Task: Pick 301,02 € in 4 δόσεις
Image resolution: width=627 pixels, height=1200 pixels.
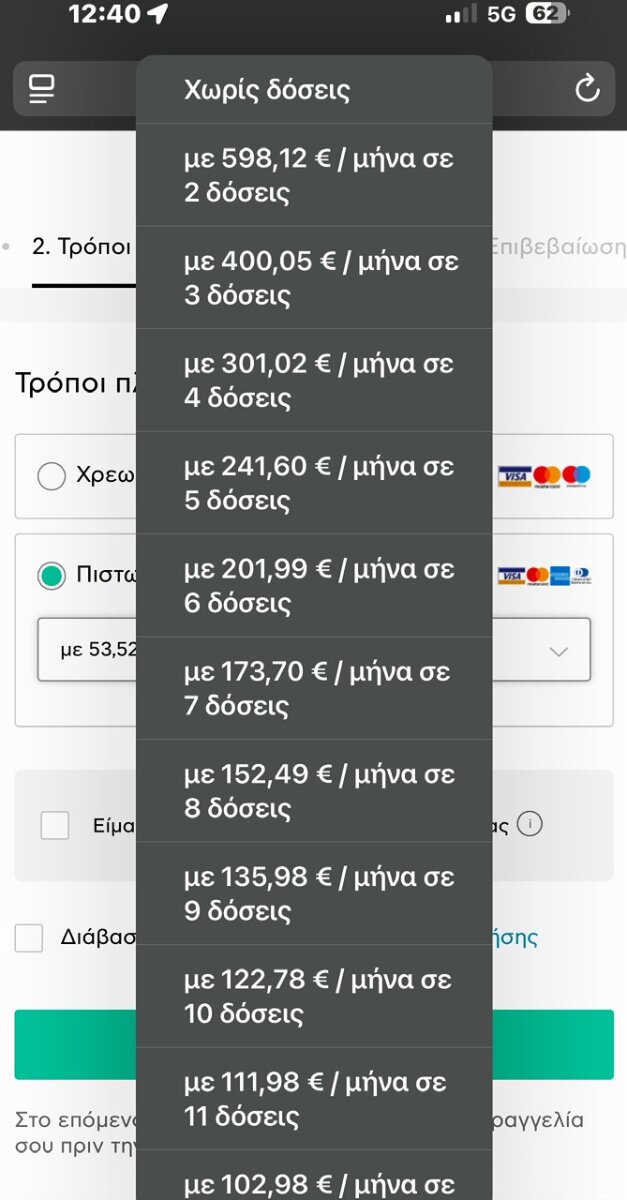Action: tap(314, 380)
